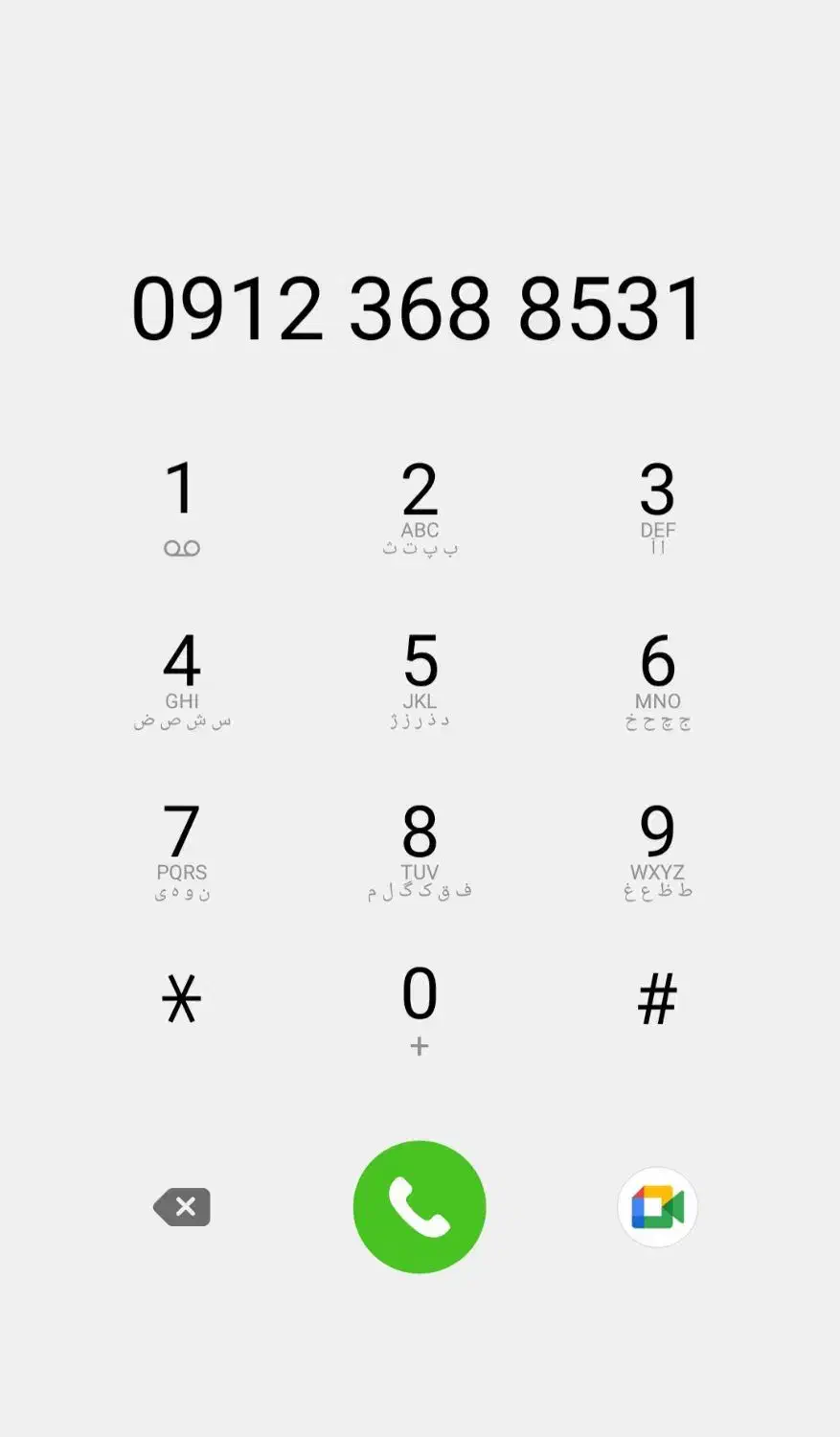Call the dialed number with green button
840x1437 pixels.
pyautogui.click(x=420, y=1207)
